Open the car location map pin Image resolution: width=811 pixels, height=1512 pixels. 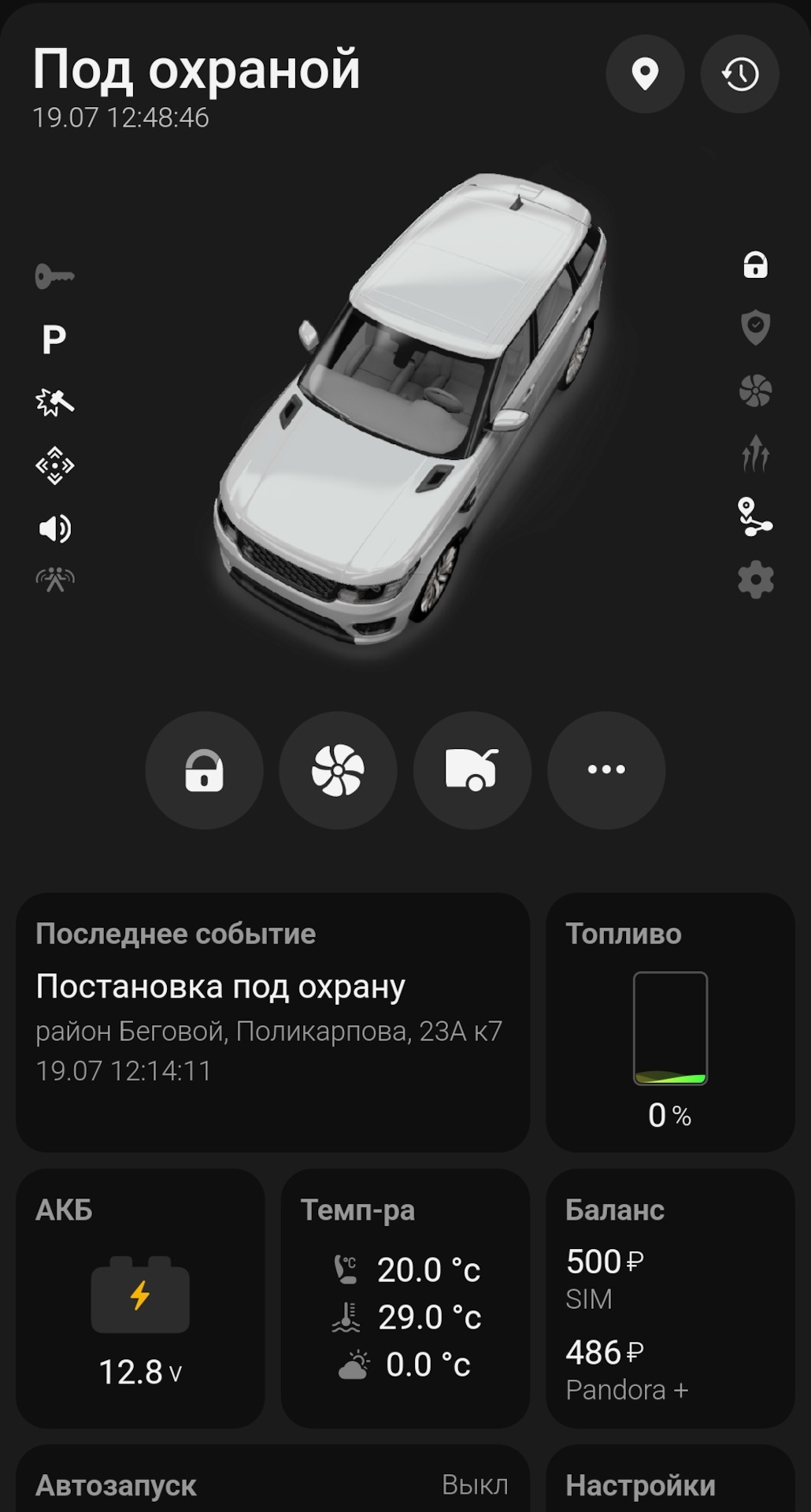(x=645, y=74)
